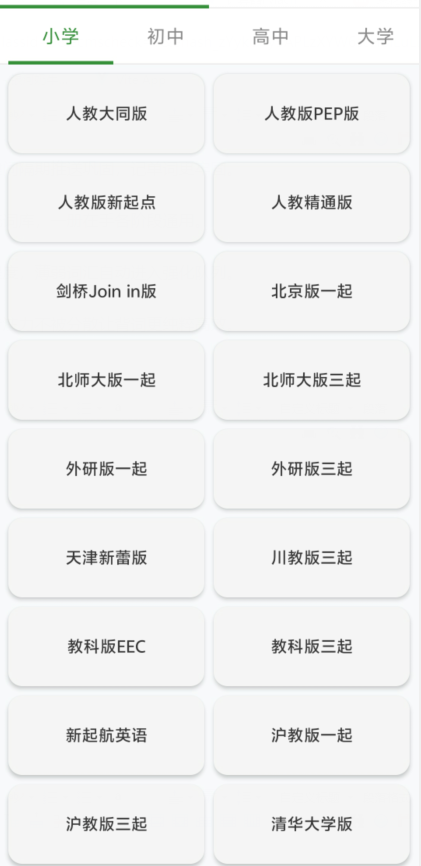Select 教科版EEC edition
The width and height of the screenshot is (421, 866).
tap(106, 647)
